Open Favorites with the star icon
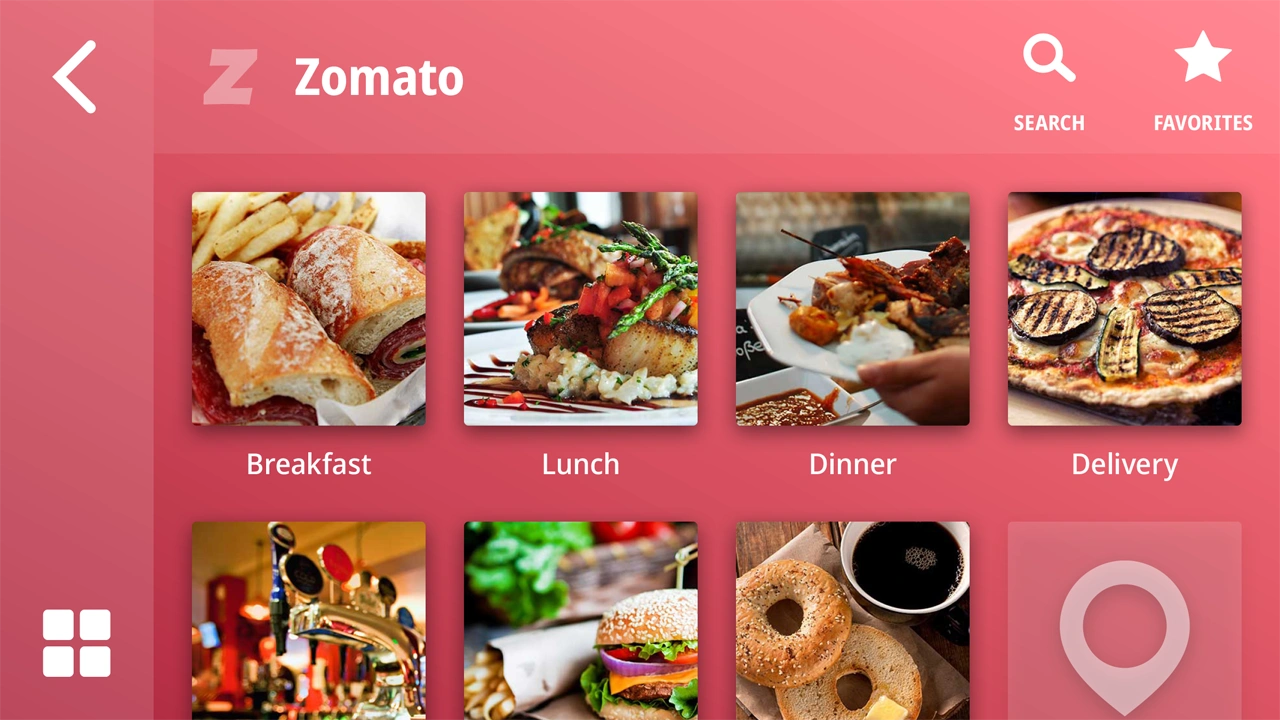 click(1202, 82)
